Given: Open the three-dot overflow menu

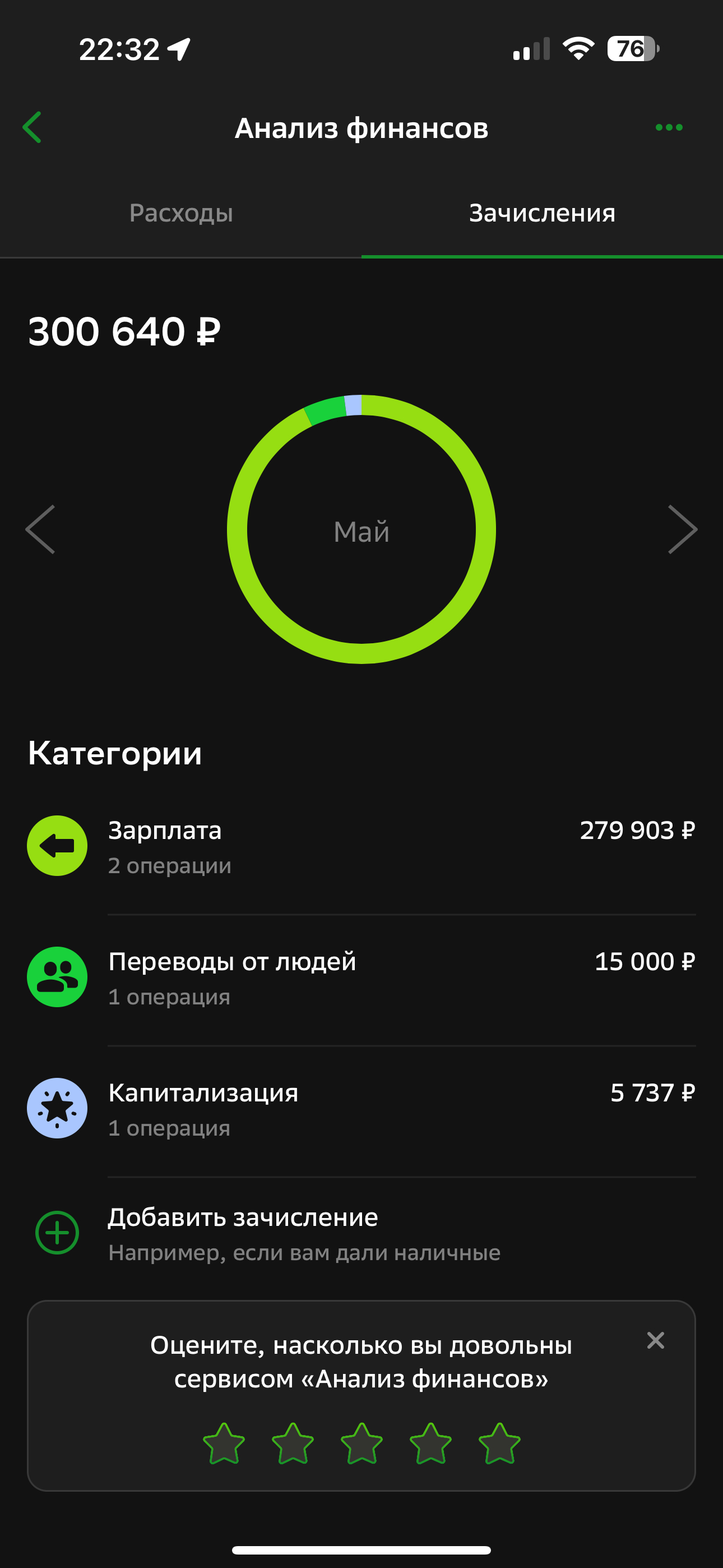Looking at the screenshot, I should (669, 127).
